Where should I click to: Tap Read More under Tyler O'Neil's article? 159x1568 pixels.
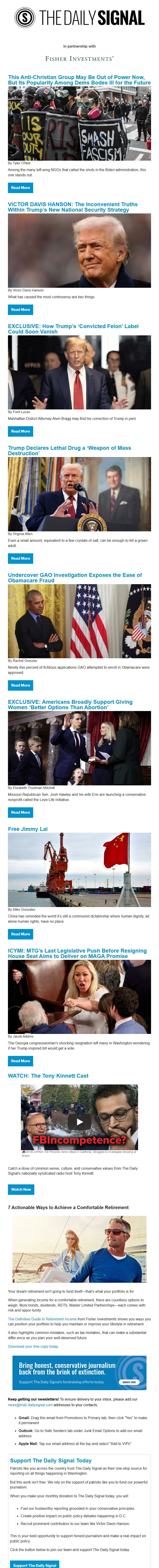coord(20,187)
